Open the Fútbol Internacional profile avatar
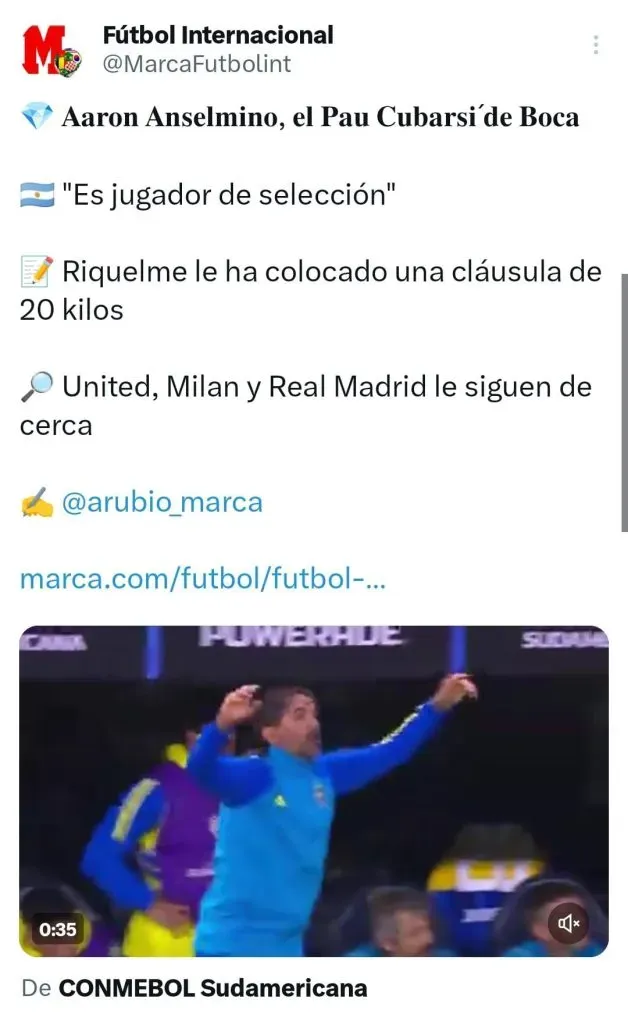 [51, 50]
